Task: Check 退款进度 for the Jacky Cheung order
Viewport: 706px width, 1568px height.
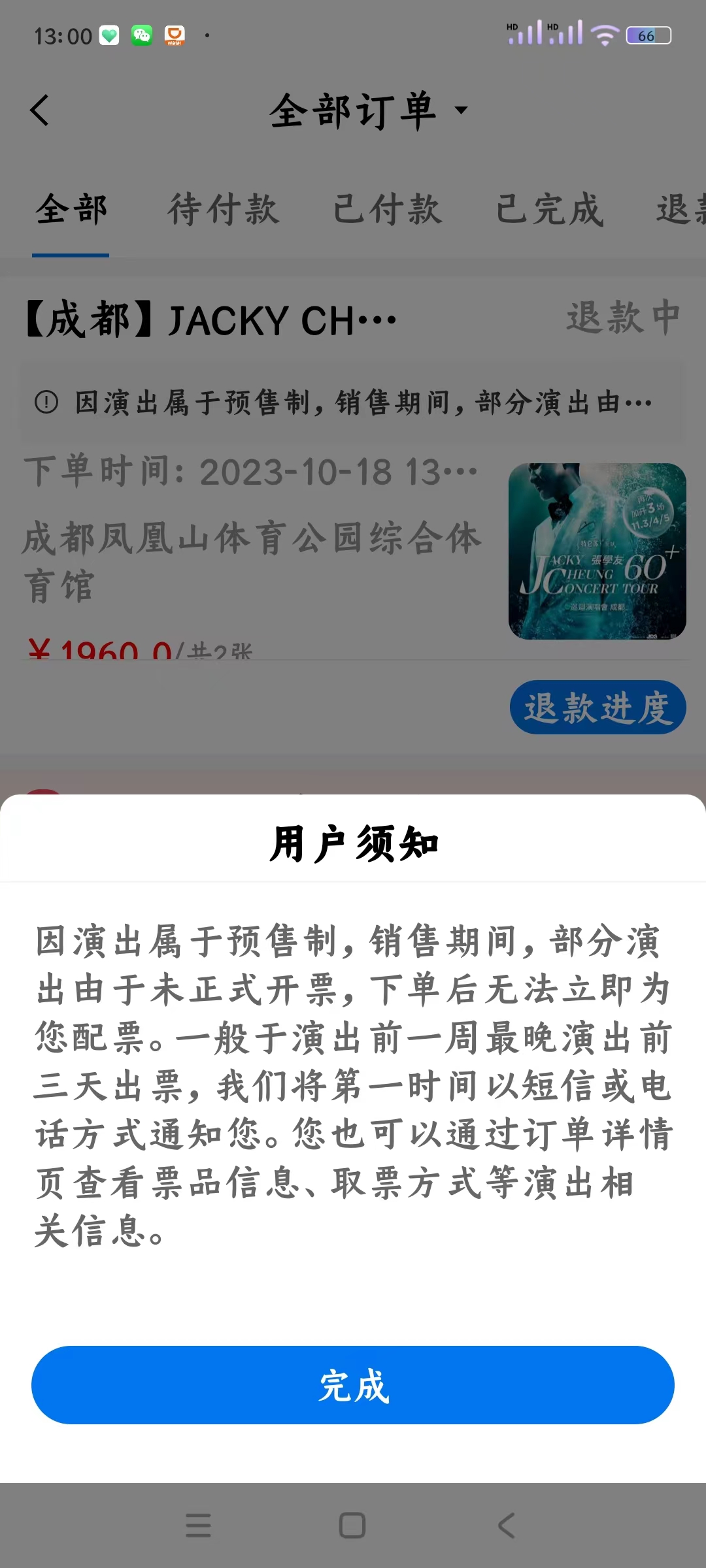Action: click(x=597, y=708)
